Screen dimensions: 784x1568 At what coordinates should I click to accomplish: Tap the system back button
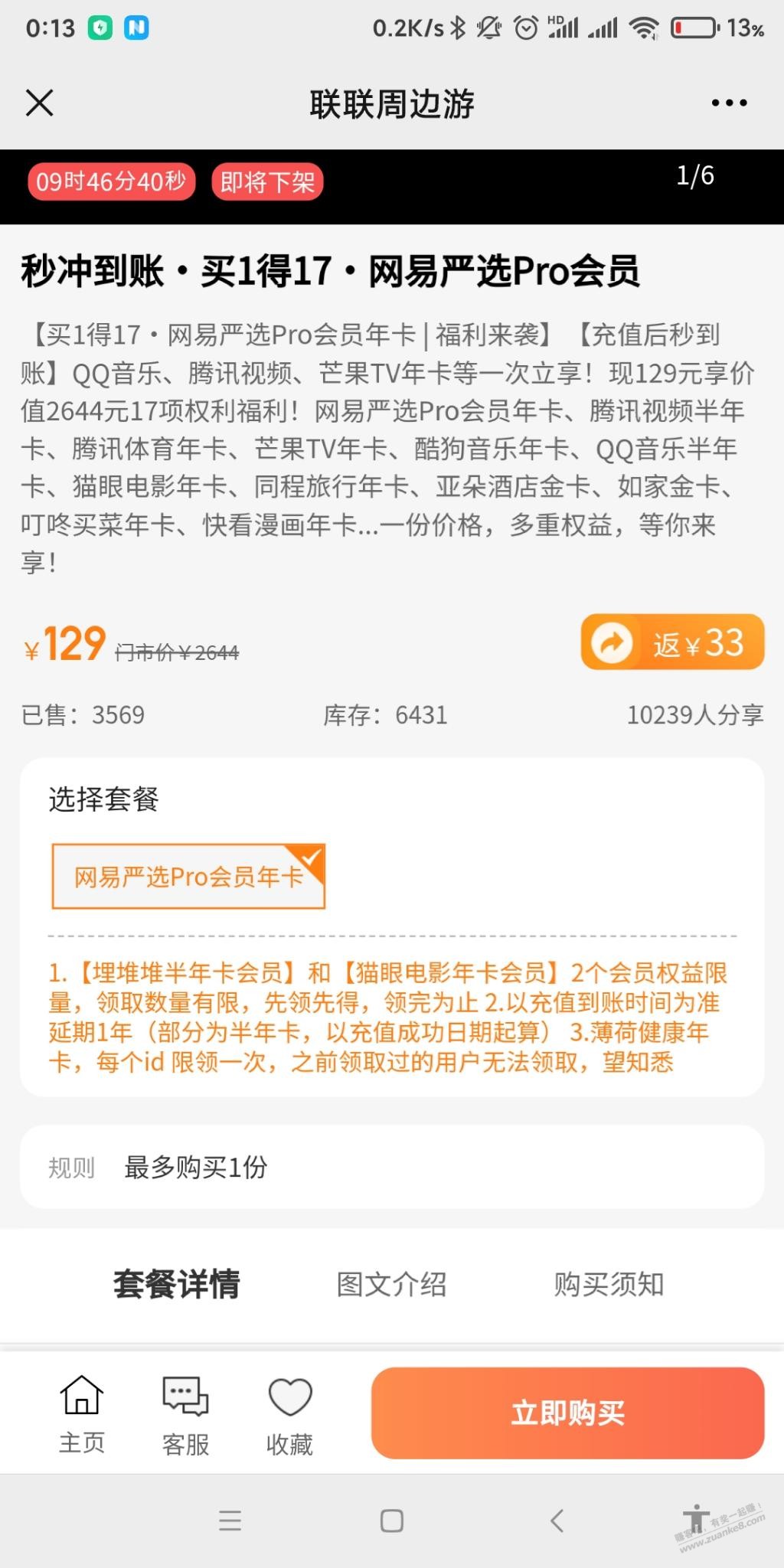tap(557, 1520)
